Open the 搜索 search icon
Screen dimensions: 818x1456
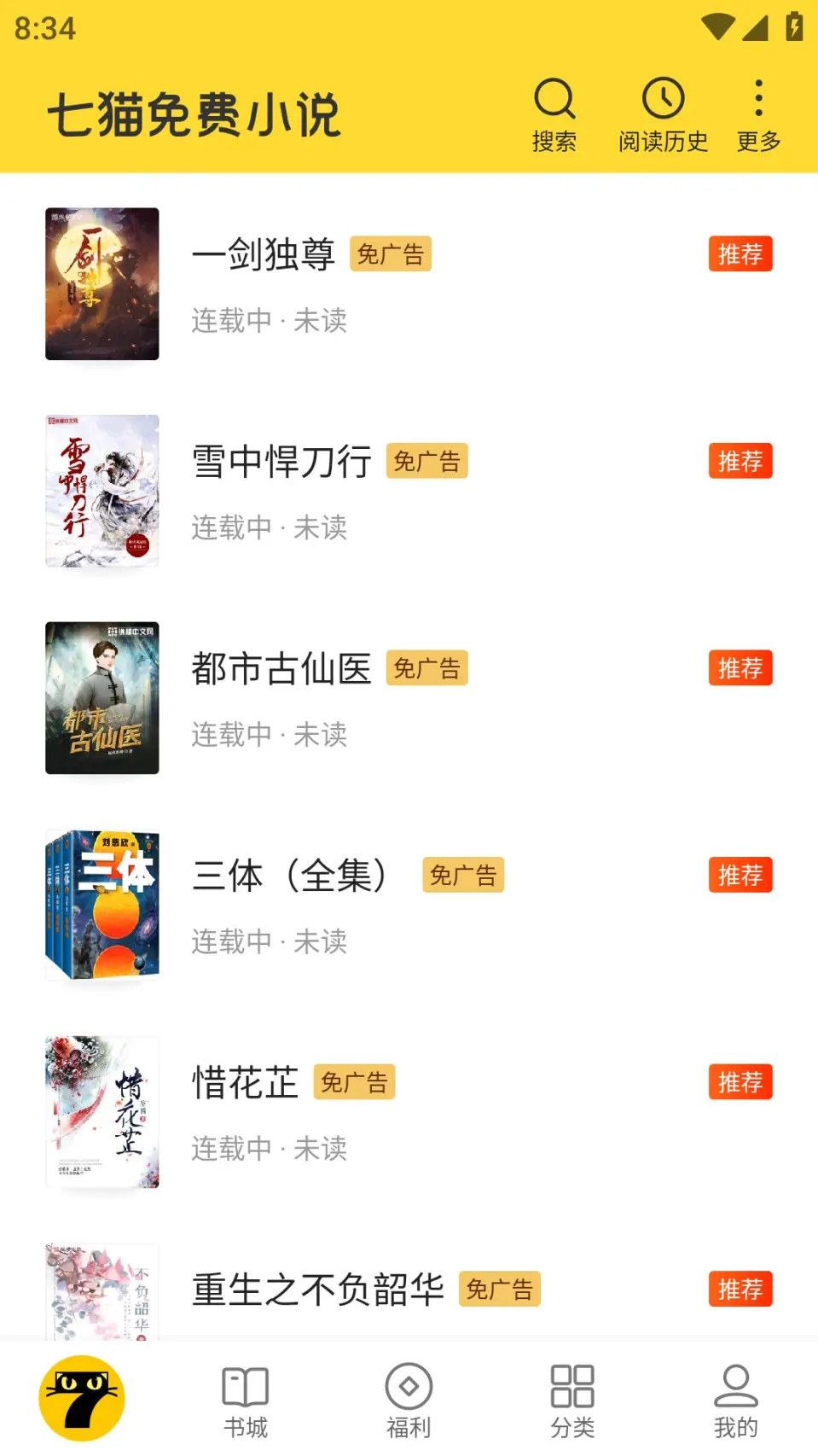pos(554,115)
